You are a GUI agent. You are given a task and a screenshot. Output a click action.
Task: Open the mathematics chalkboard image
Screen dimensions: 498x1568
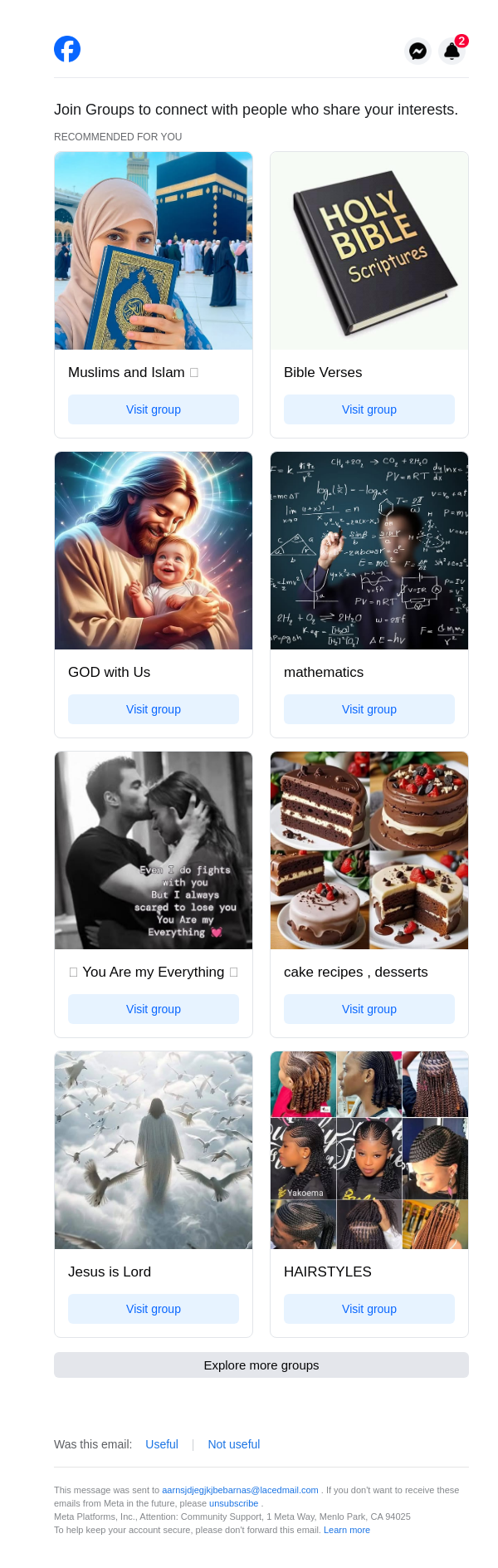[x=369, y=551]
